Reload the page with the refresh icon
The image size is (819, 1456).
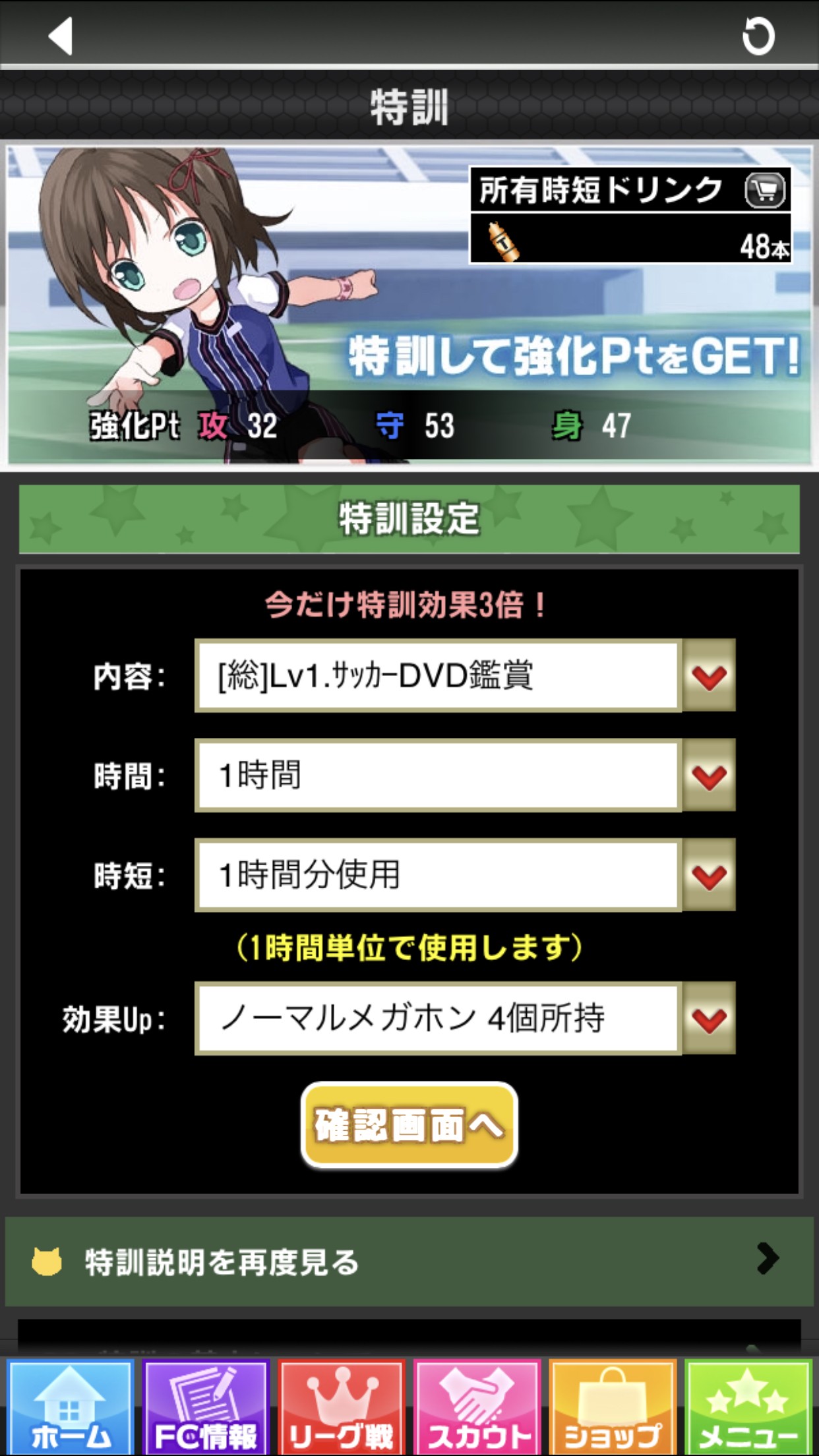[x=758, y=36]
